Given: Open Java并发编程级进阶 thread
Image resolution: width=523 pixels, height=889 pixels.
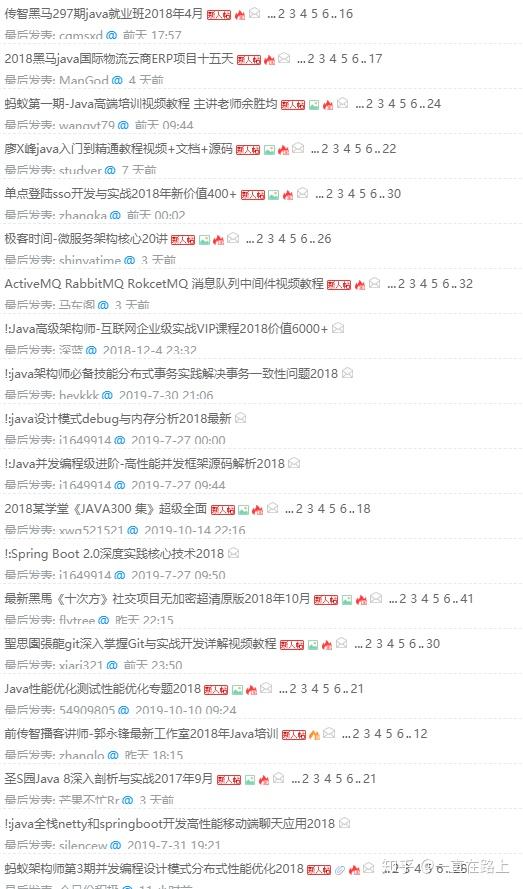Looking at the screenshot, I should pyautogui.click(x=144, y=464).
